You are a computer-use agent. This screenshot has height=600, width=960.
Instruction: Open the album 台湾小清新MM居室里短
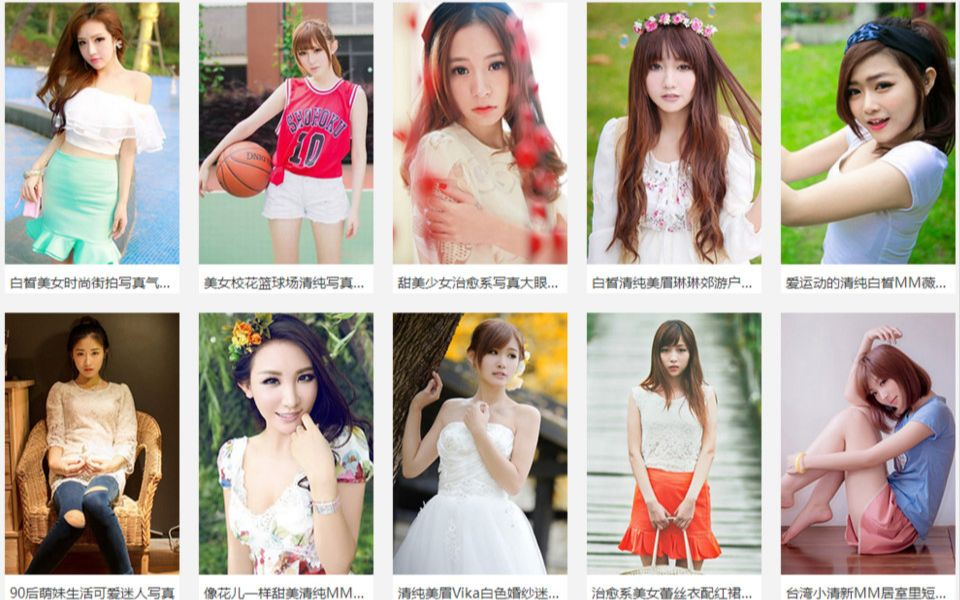(x=868, y=443)
